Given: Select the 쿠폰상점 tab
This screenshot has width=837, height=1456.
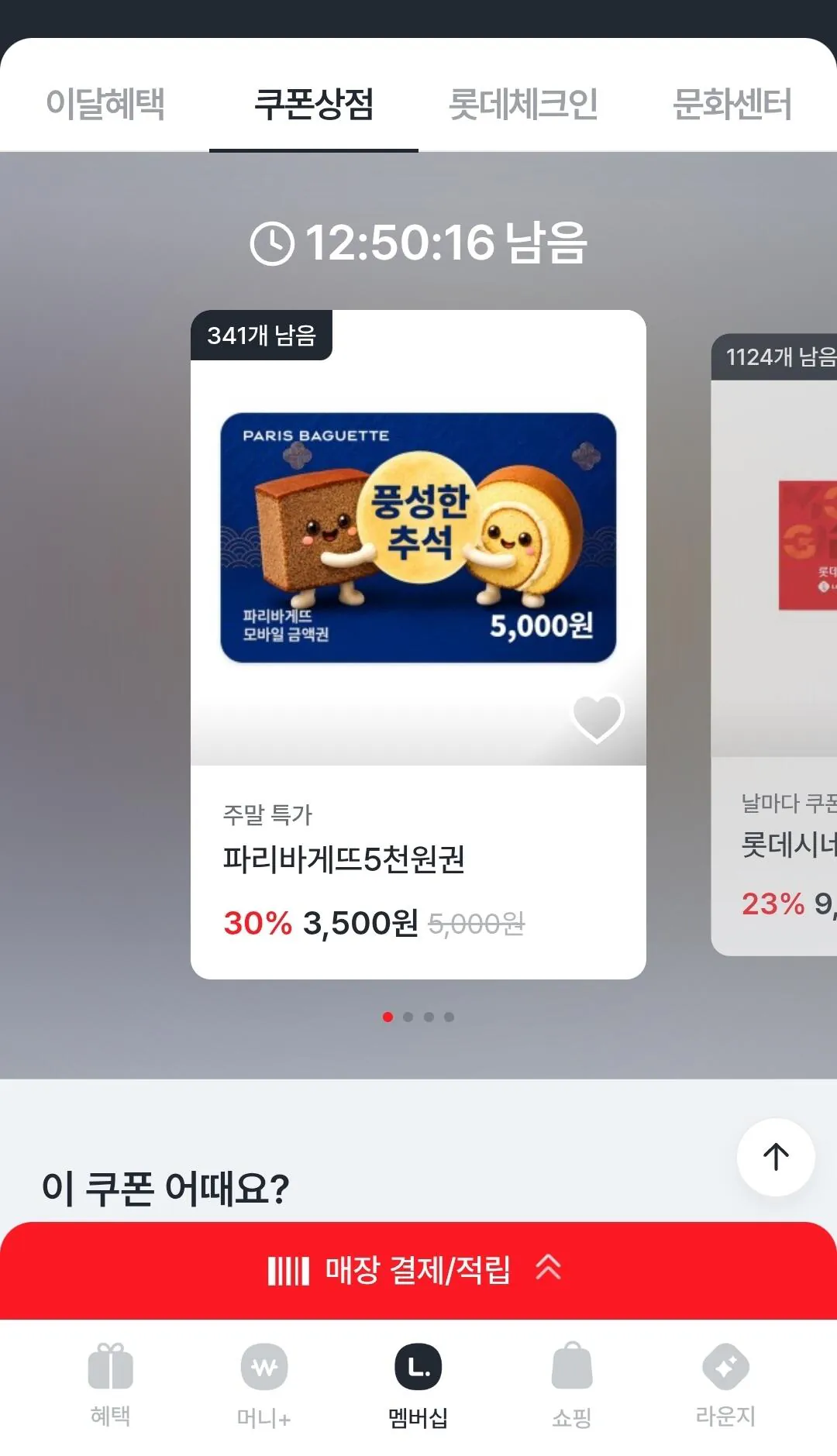Looking at the screenshot, I should coord(314,104).
